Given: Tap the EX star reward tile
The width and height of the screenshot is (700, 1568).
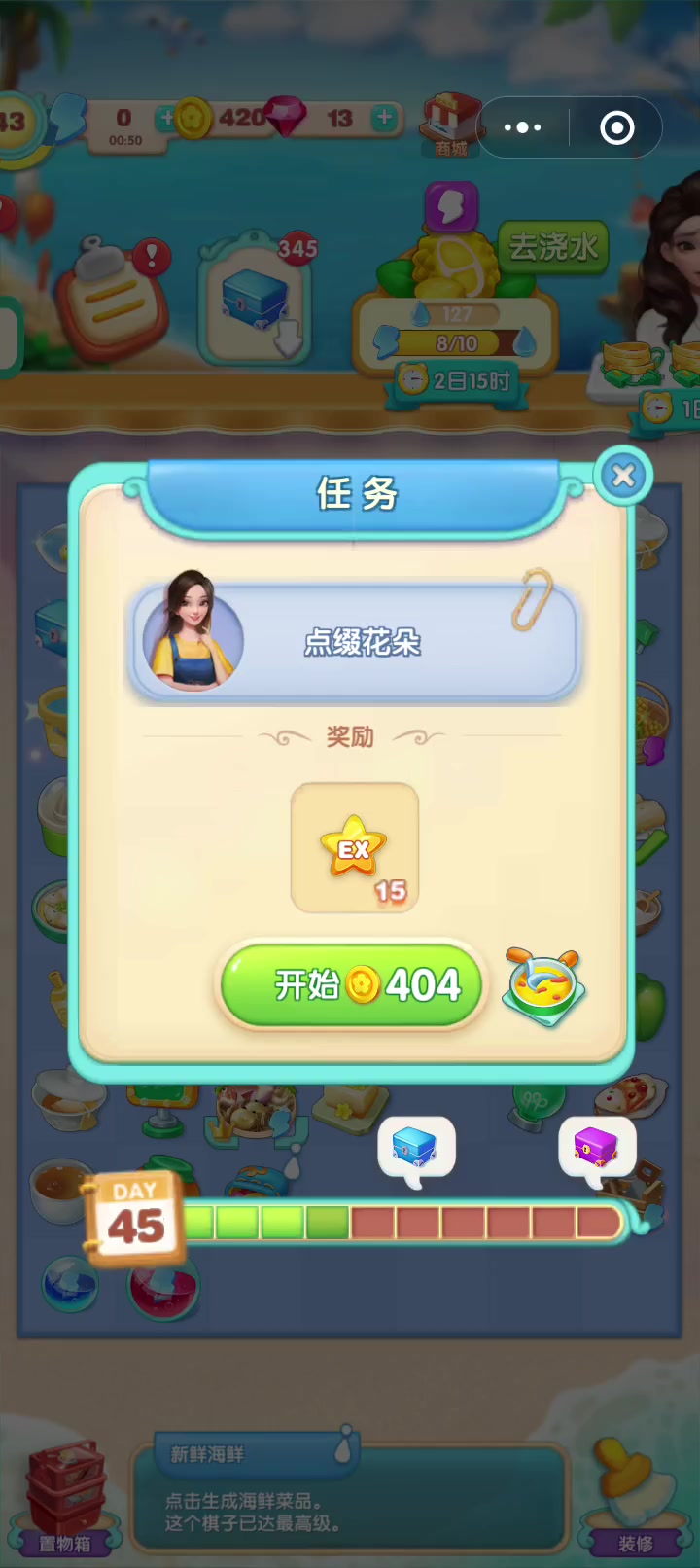Looking at the screenshot, I should pos(355,848).
